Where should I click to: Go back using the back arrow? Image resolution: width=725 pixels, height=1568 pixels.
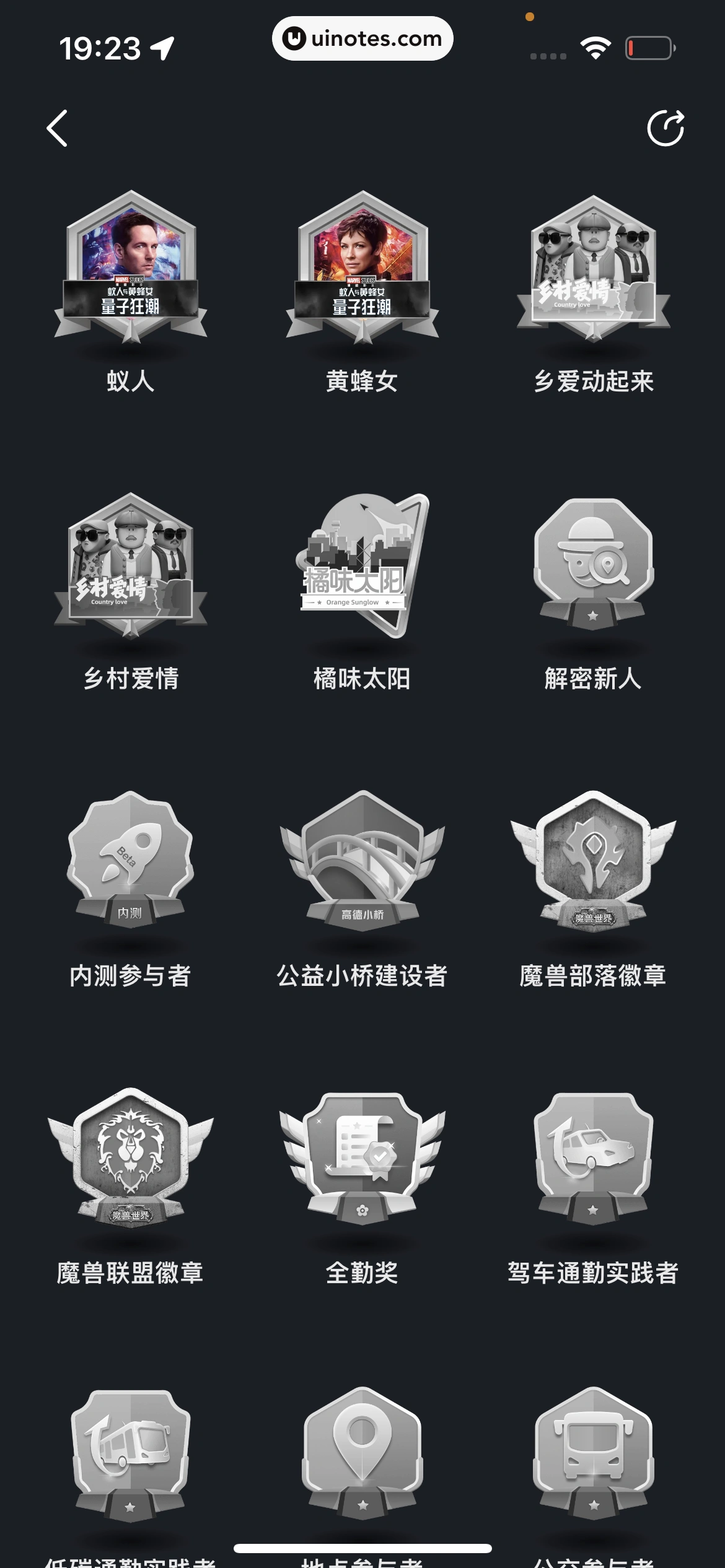(x=57, y=129)
